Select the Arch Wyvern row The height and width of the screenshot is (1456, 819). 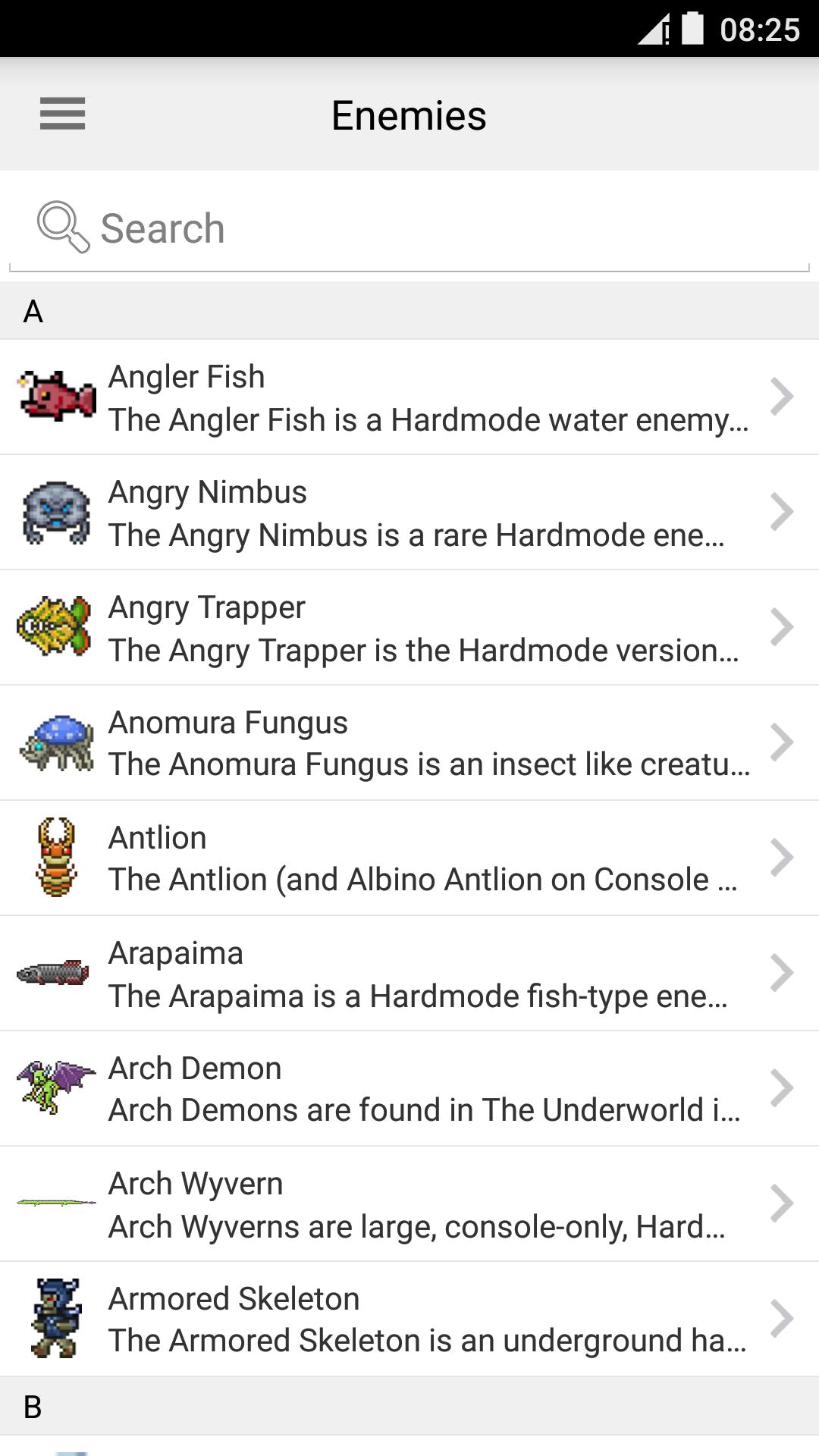click(409, 1204)
